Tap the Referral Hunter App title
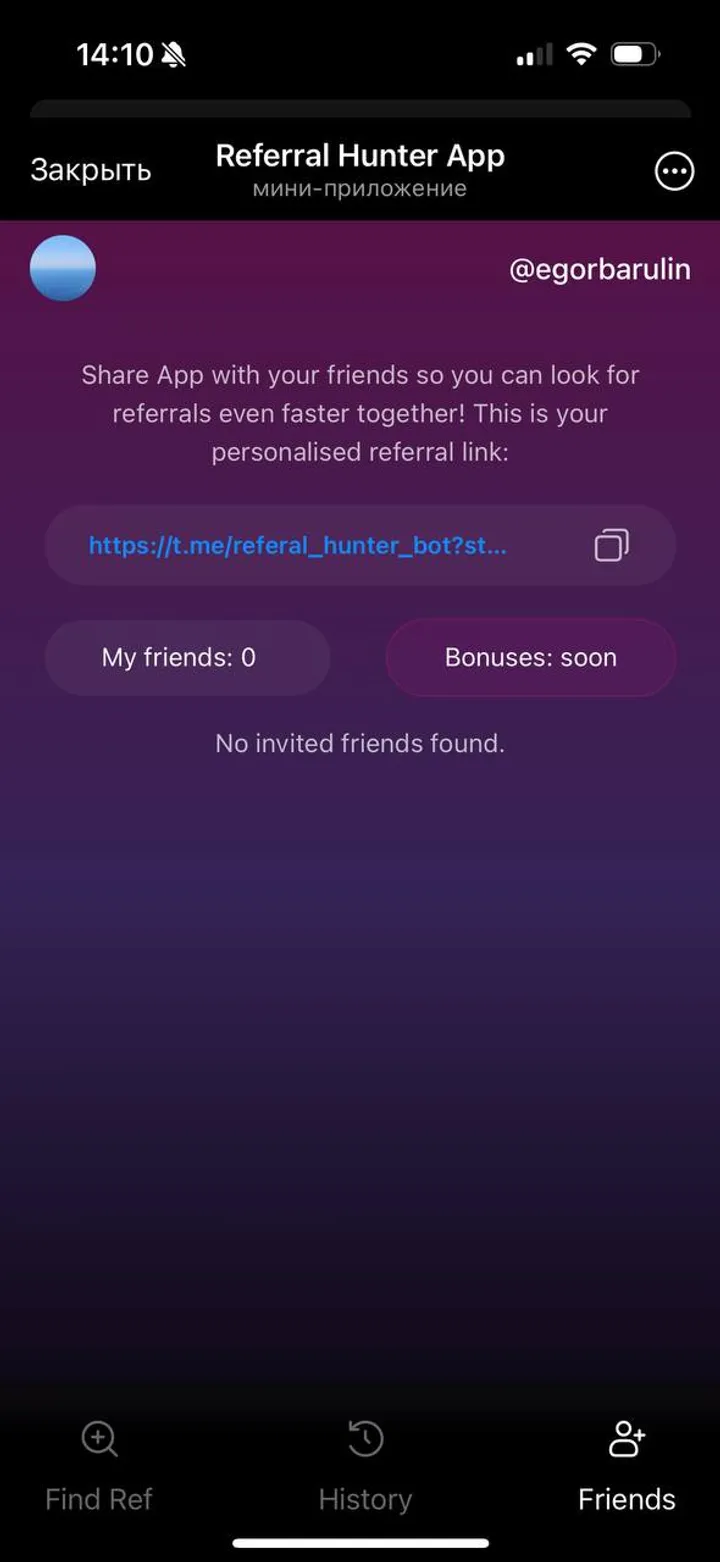This screenshot has width=720, height=1562. point(359,156)
